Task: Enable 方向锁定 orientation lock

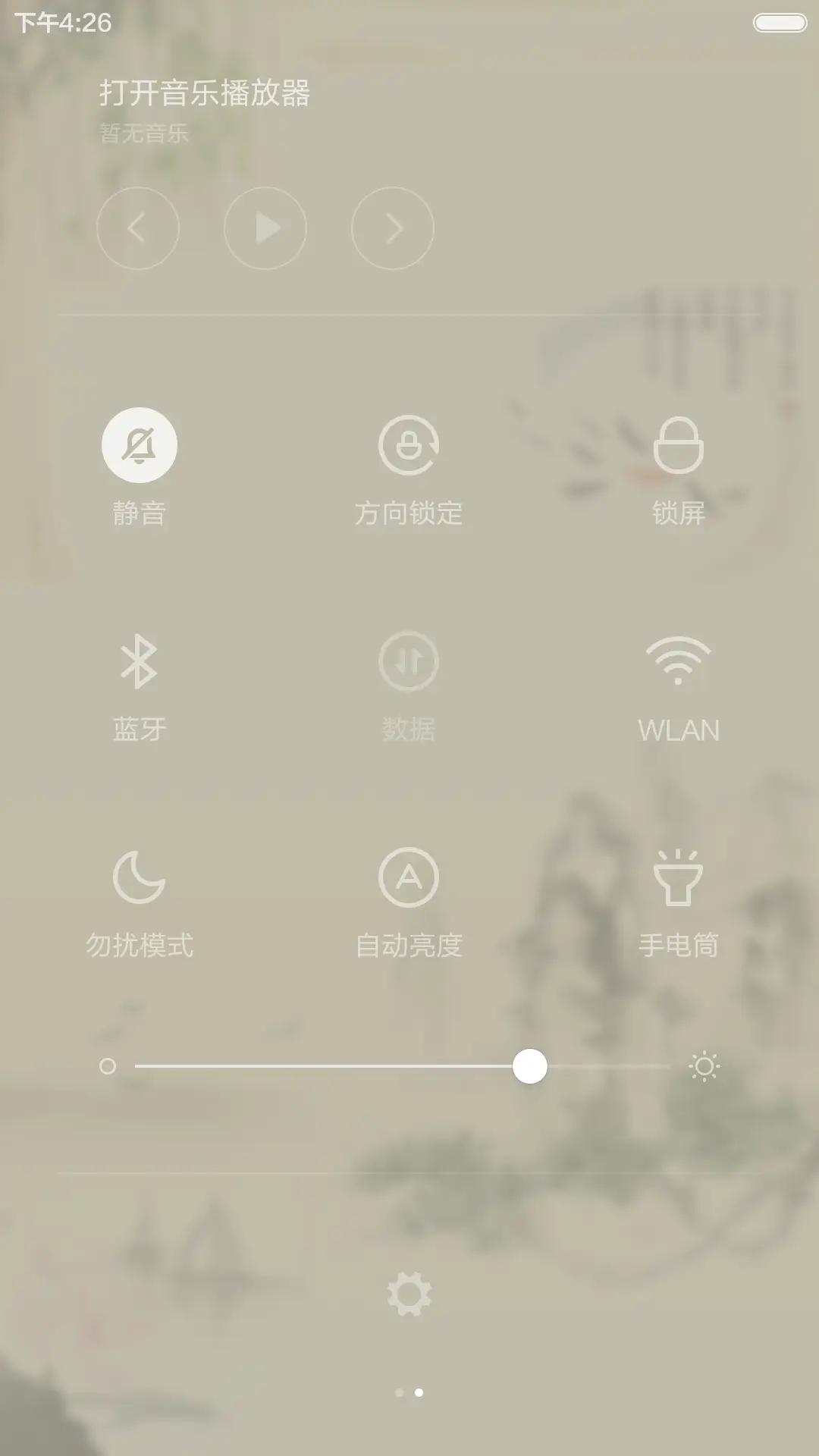Action: [409, 446]
